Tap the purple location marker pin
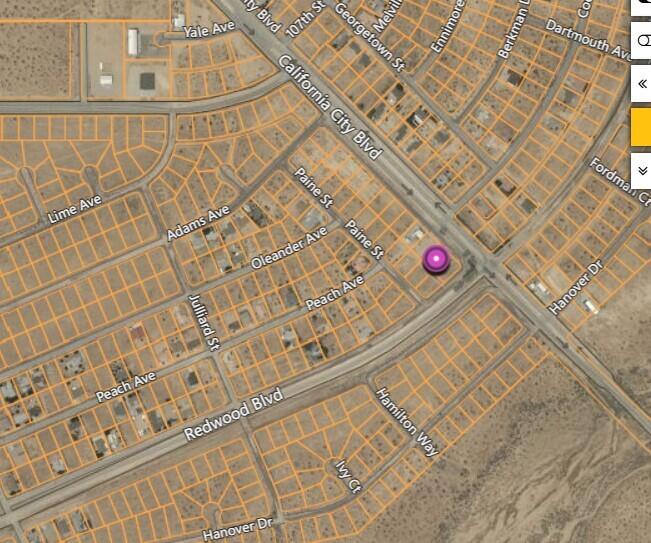Viewport: 651px width, 543px height. coord(436,259)
